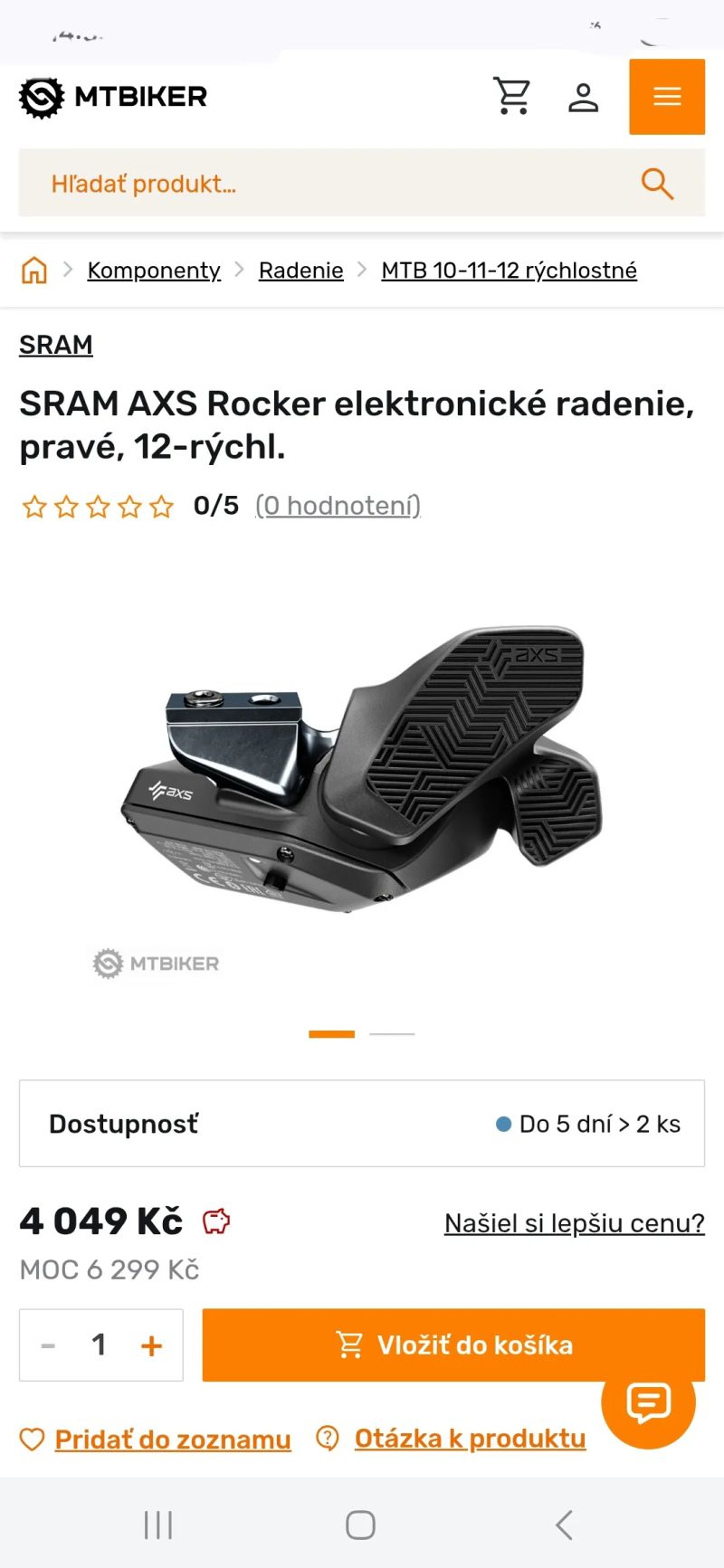Click the piggy bank savings icon

pos(214,1221)
